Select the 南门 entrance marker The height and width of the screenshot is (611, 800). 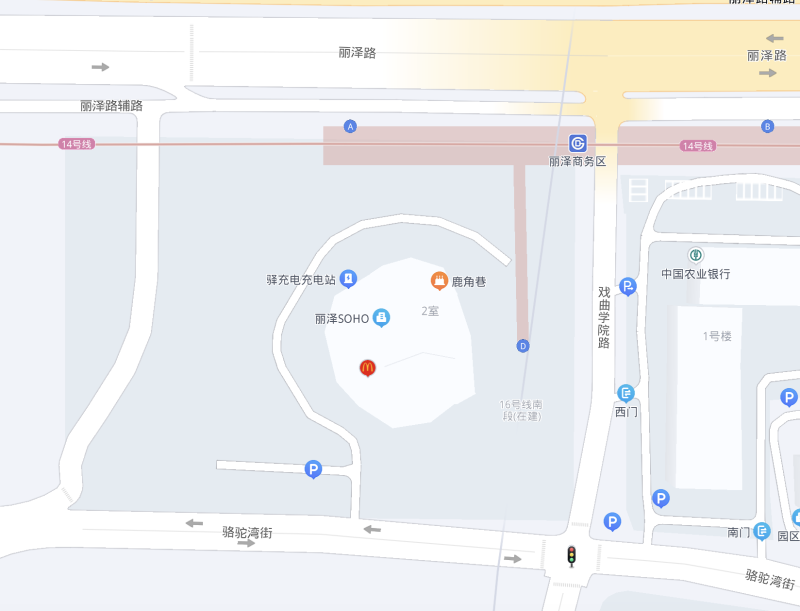tap(763, 531)
